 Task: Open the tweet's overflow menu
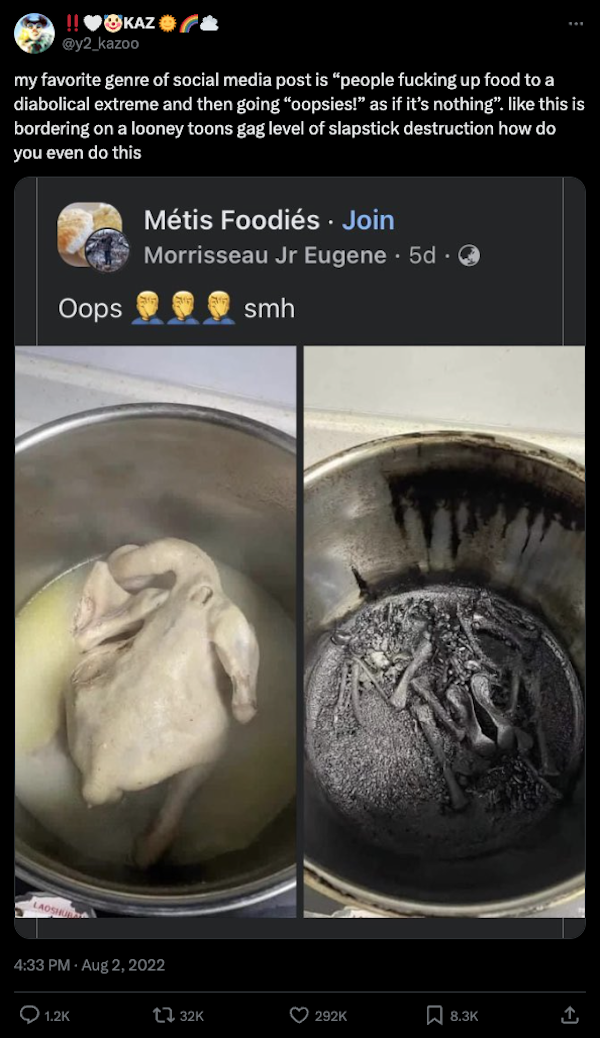573,23
